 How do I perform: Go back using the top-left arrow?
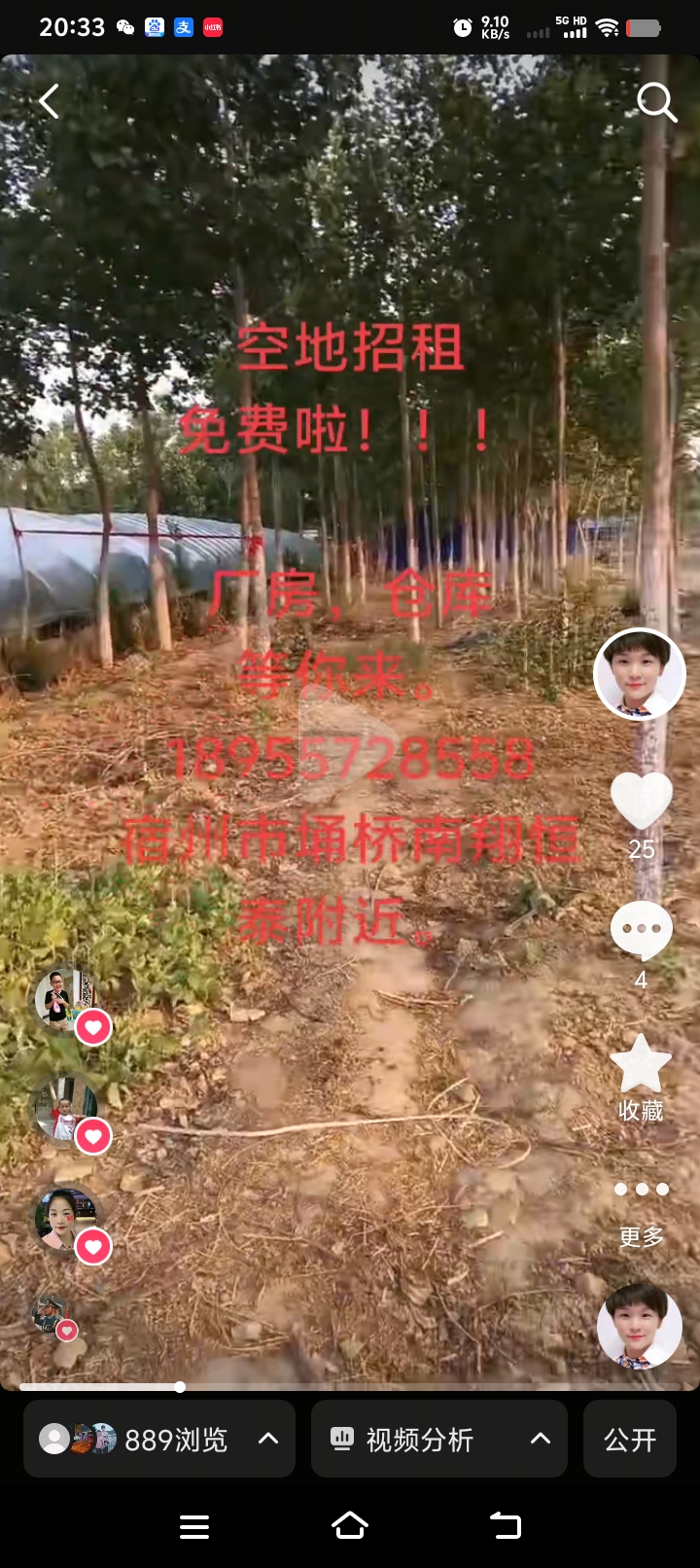[x=49, y=101]
